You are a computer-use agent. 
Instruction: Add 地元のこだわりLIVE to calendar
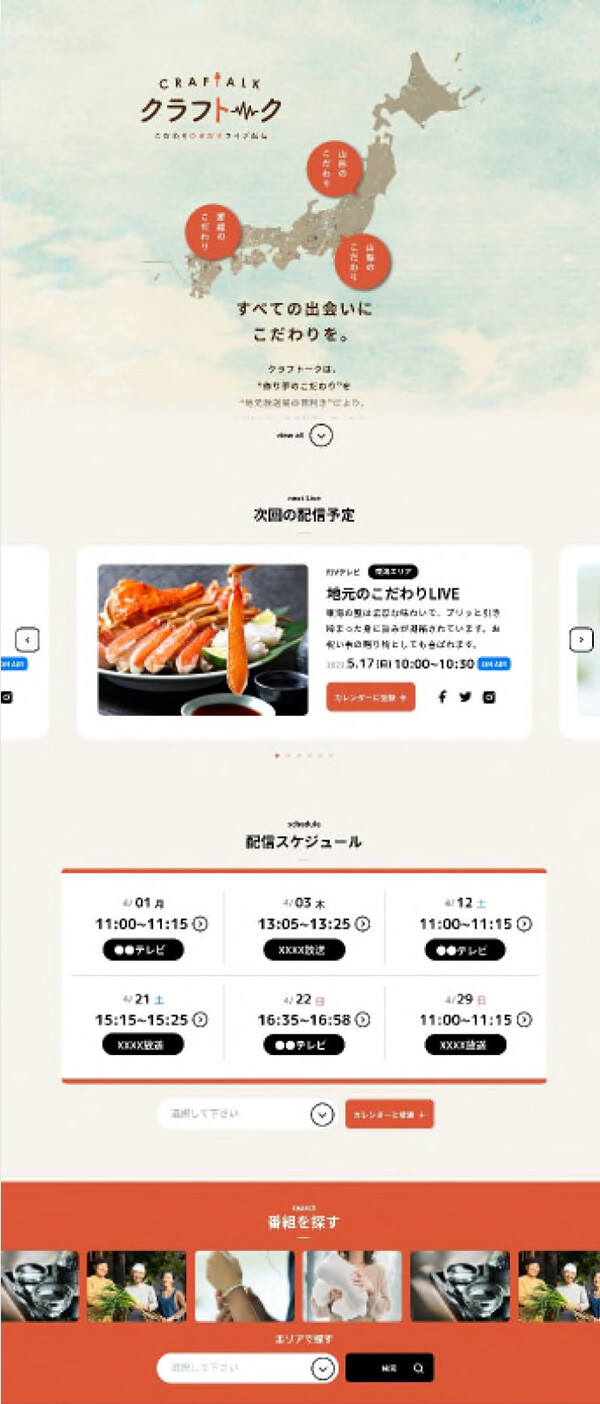(x=370, y=697)
